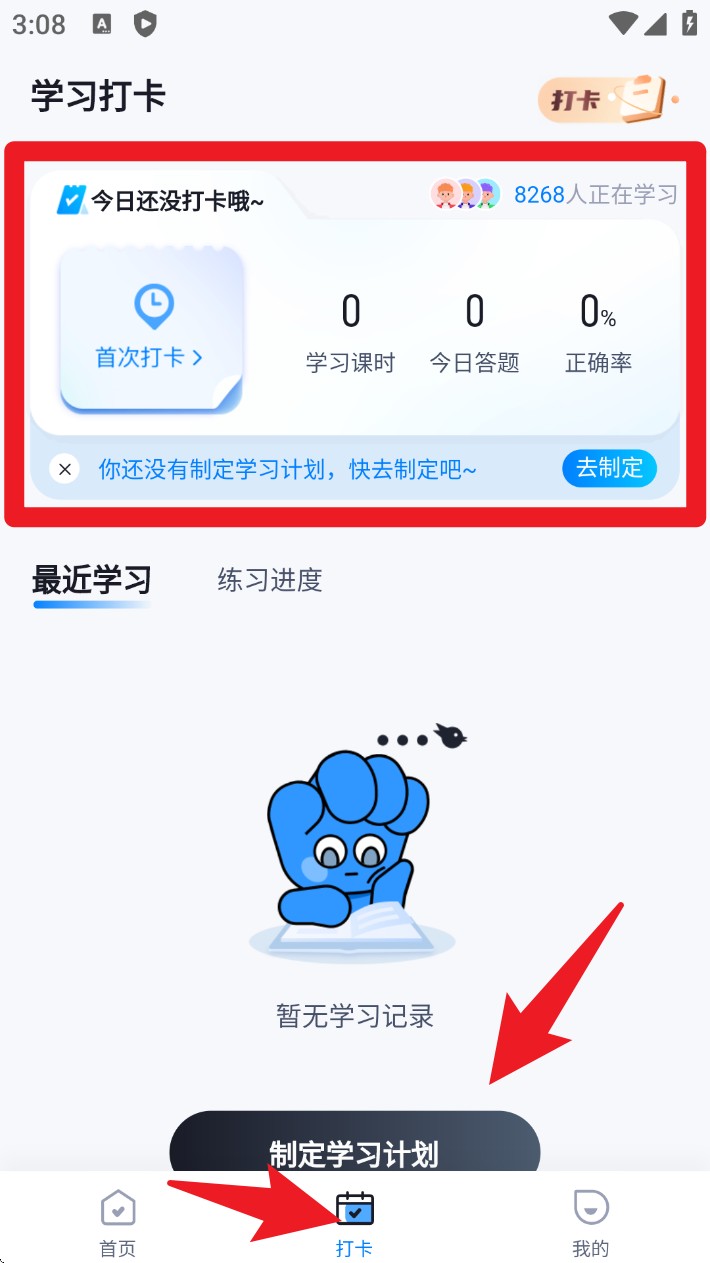This screenshot has height=1263, width=710.
Task: Switch to the 最近学习 tab
Action: coord(92,580)
